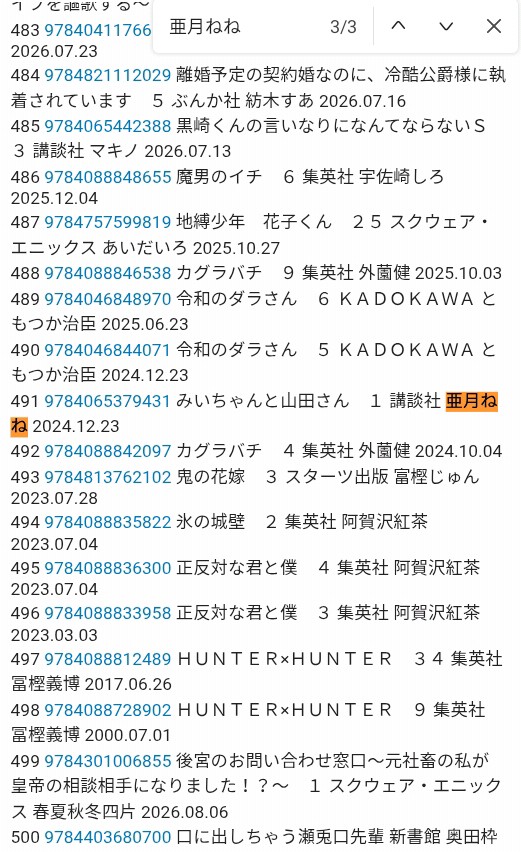Open ISBN link 9784088835822
Screen dimensions: 521x852
[108, 522]
